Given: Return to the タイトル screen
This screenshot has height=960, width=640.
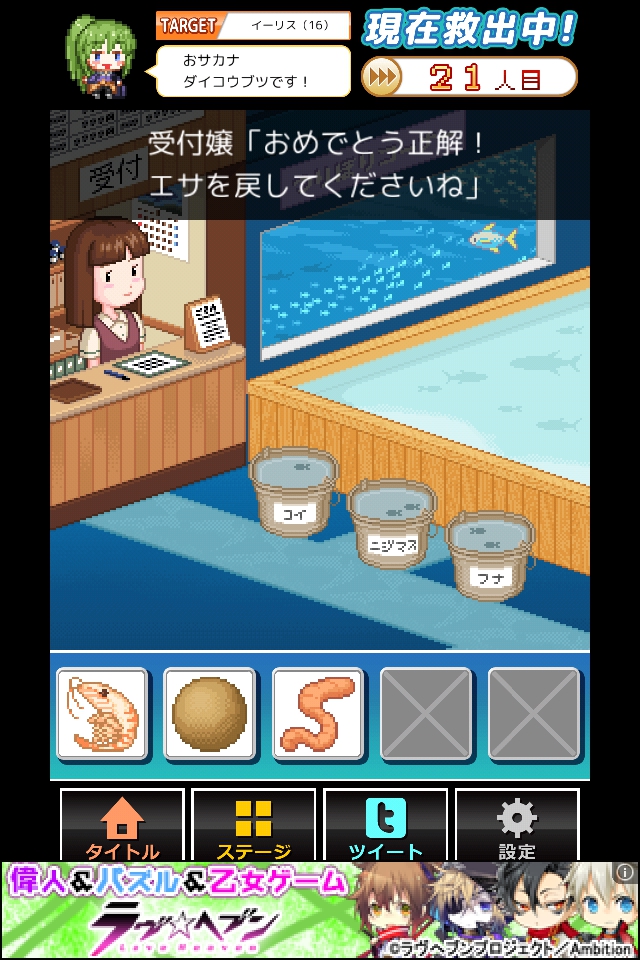Looking at the screenshot, I should pos(122,828).
